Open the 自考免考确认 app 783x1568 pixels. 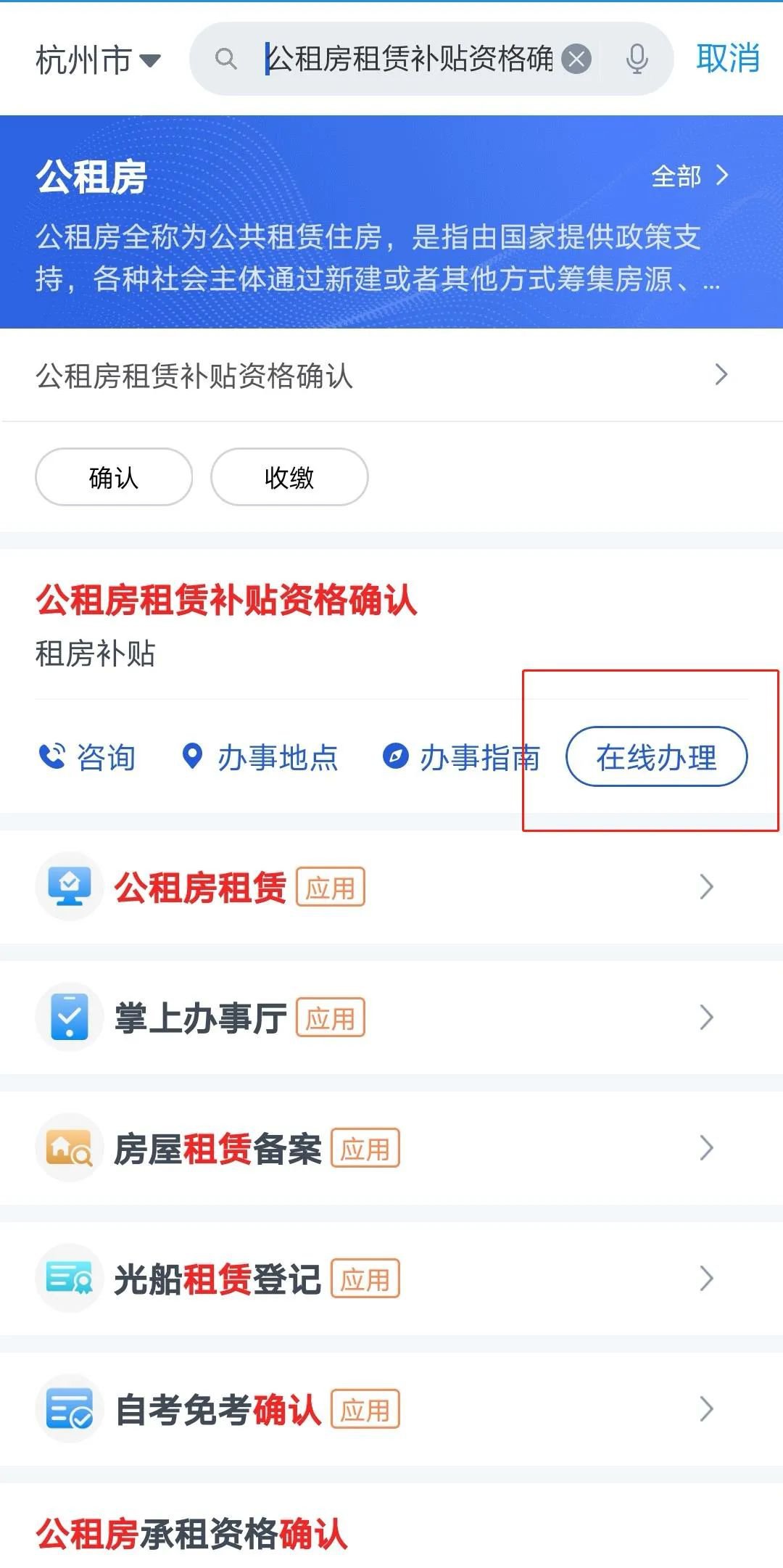click(x=377, y=1409)
